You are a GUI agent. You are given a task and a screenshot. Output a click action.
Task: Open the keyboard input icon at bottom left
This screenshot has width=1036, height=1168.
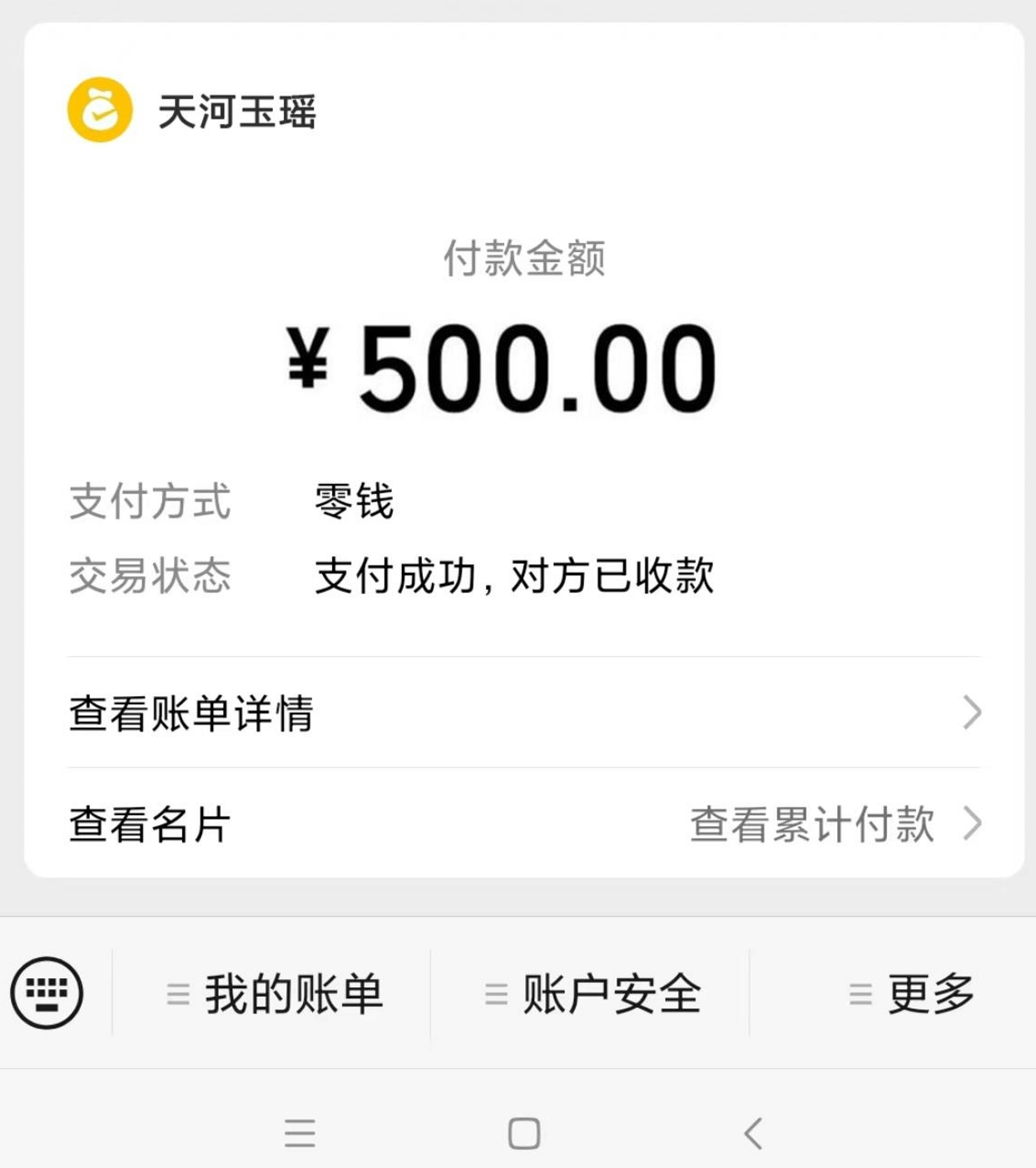click(46, 992)
